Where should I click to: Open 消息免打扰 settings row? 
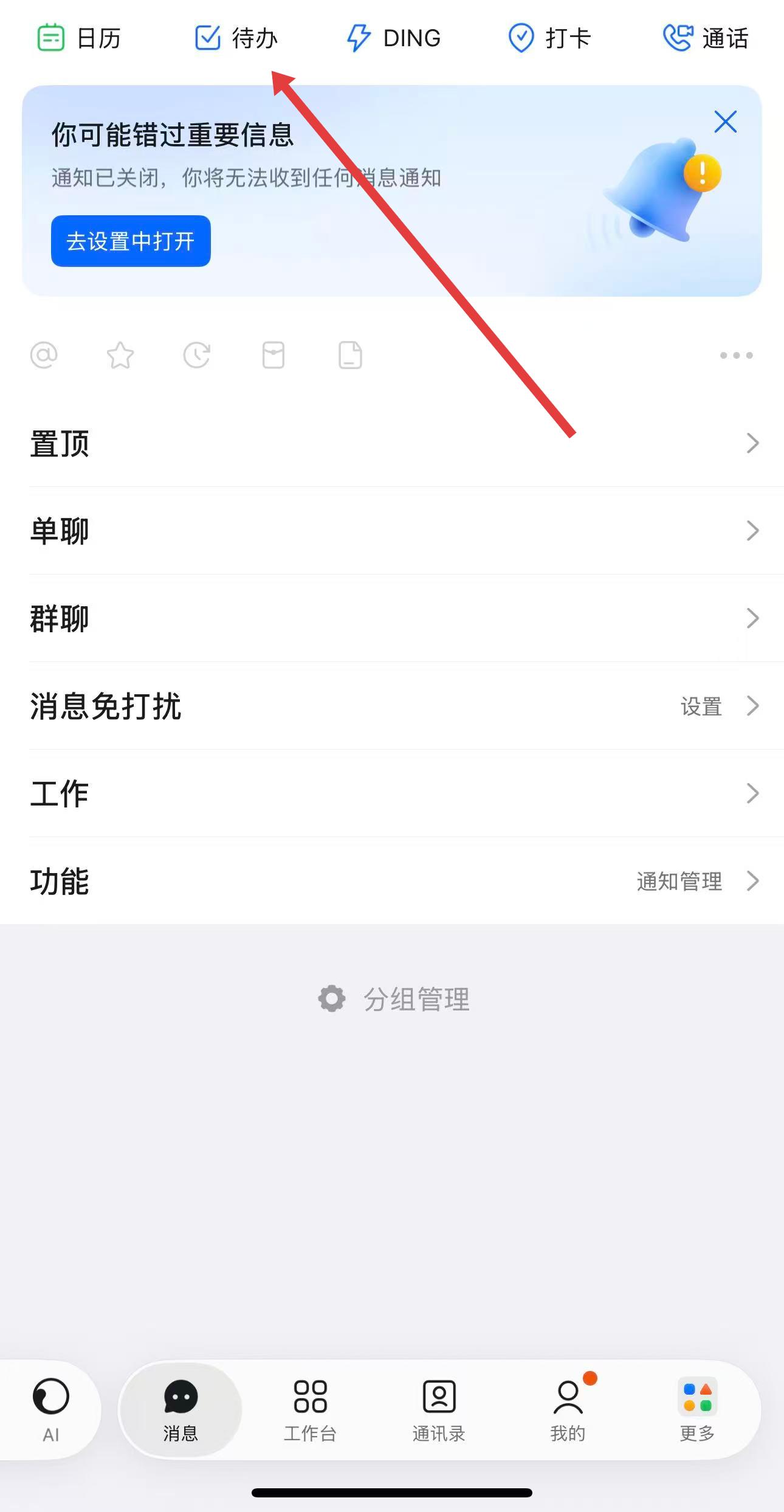point(392,706)
